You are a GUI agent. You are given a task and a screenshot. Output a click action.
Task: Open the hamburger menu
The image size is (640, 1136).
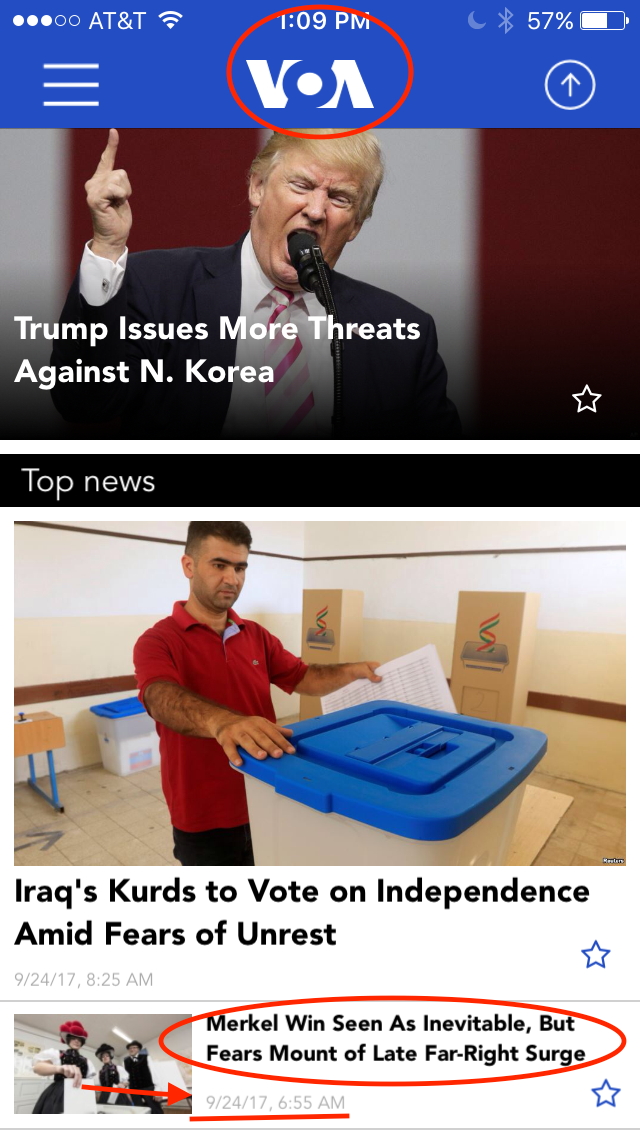coord(71,85)
